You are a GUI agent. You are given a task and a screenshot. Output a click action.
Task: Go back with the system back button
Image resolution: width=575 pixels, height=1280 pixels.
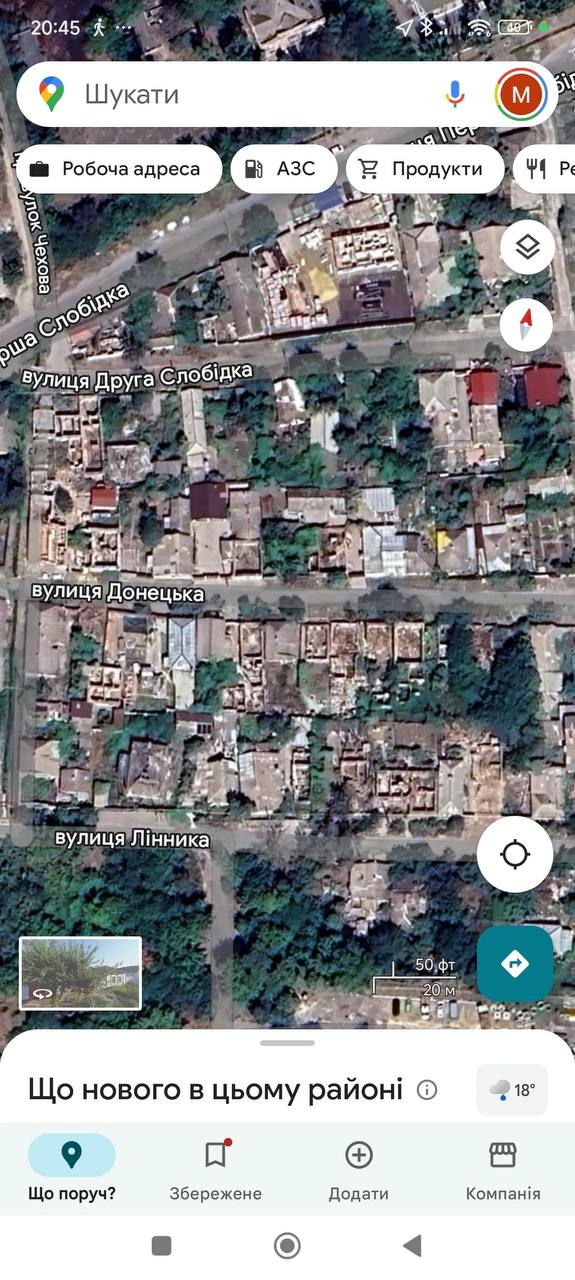[x=411, y=1245]
